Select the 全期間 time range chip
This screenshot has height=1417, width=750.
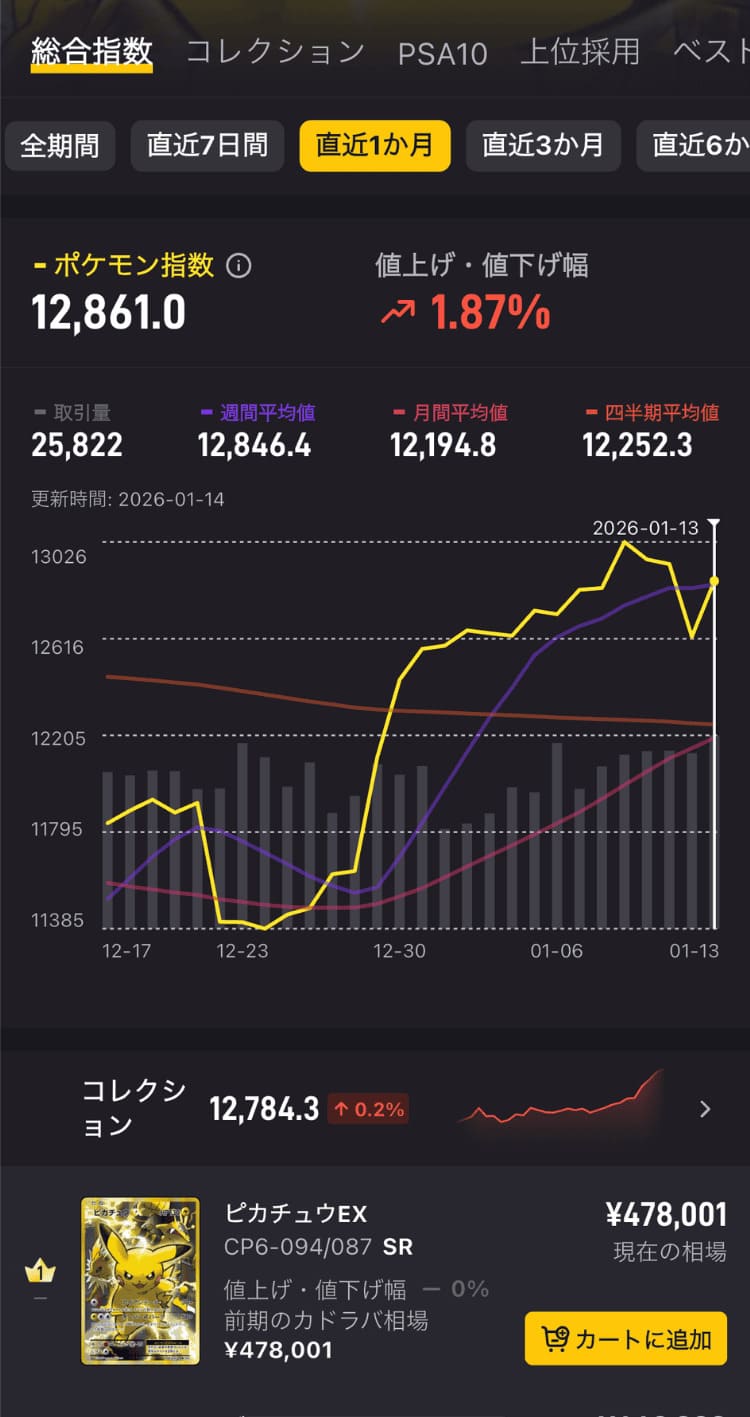(x=60, y=146)
